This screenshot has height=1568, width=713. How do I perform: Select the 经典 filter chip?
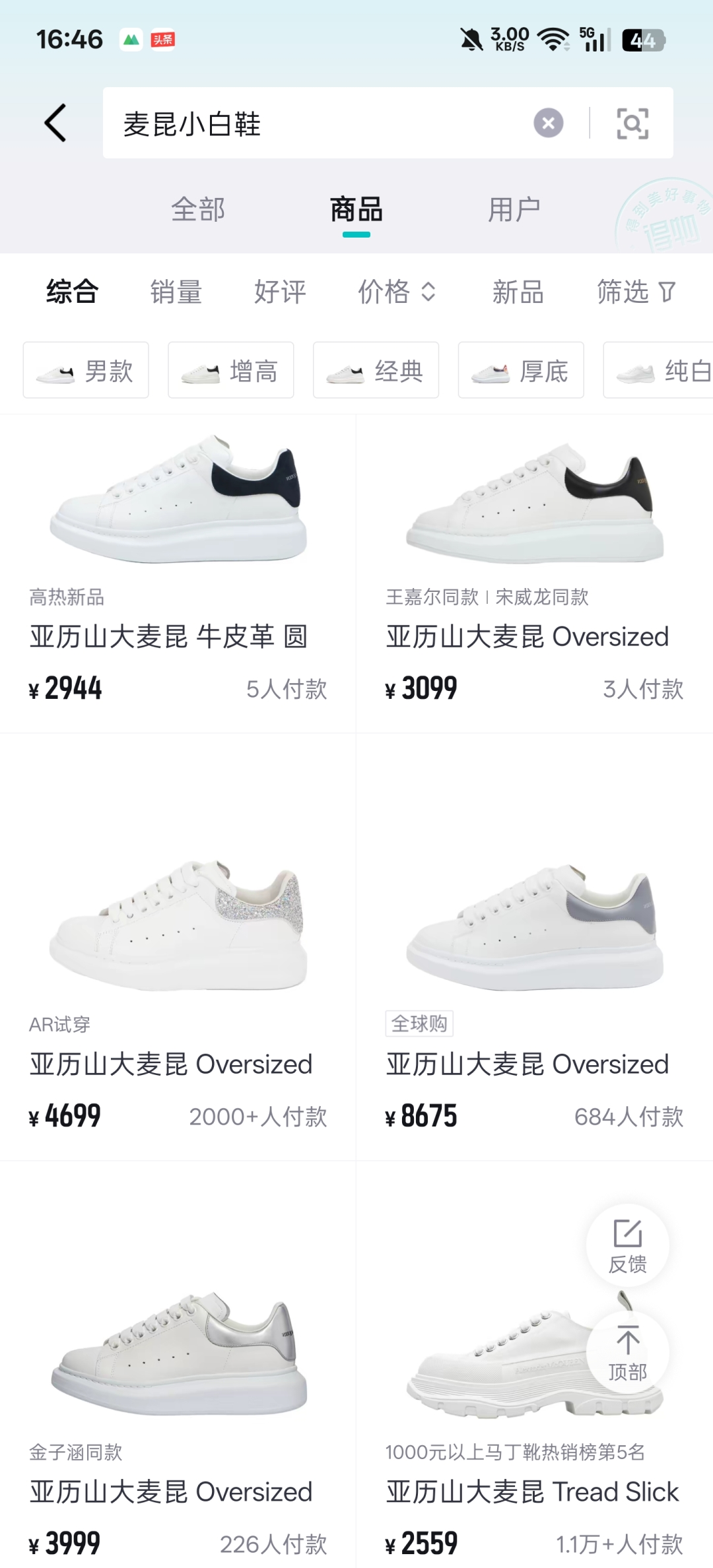376,370
